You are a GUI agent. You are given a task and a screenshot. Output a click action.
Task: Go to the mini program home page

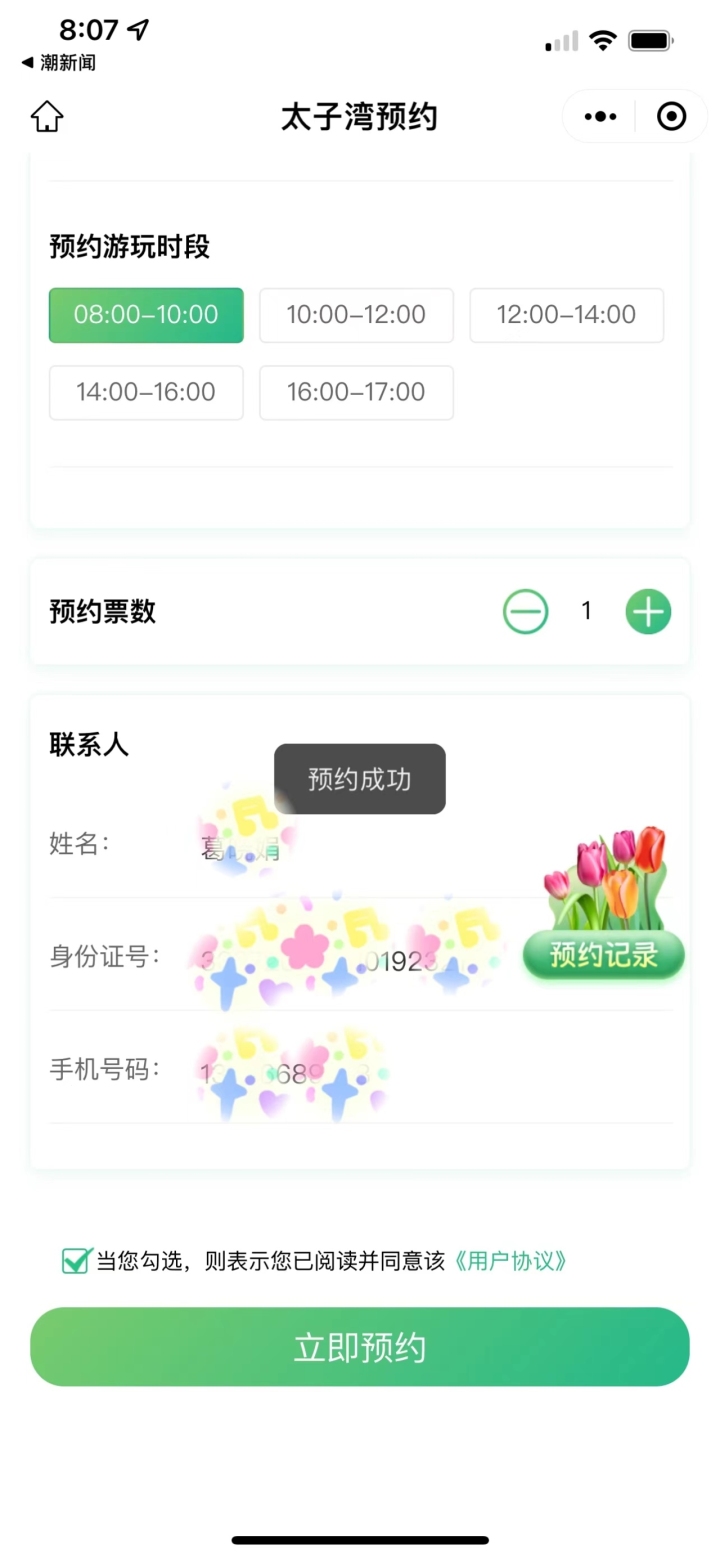(x=47, y=117)
